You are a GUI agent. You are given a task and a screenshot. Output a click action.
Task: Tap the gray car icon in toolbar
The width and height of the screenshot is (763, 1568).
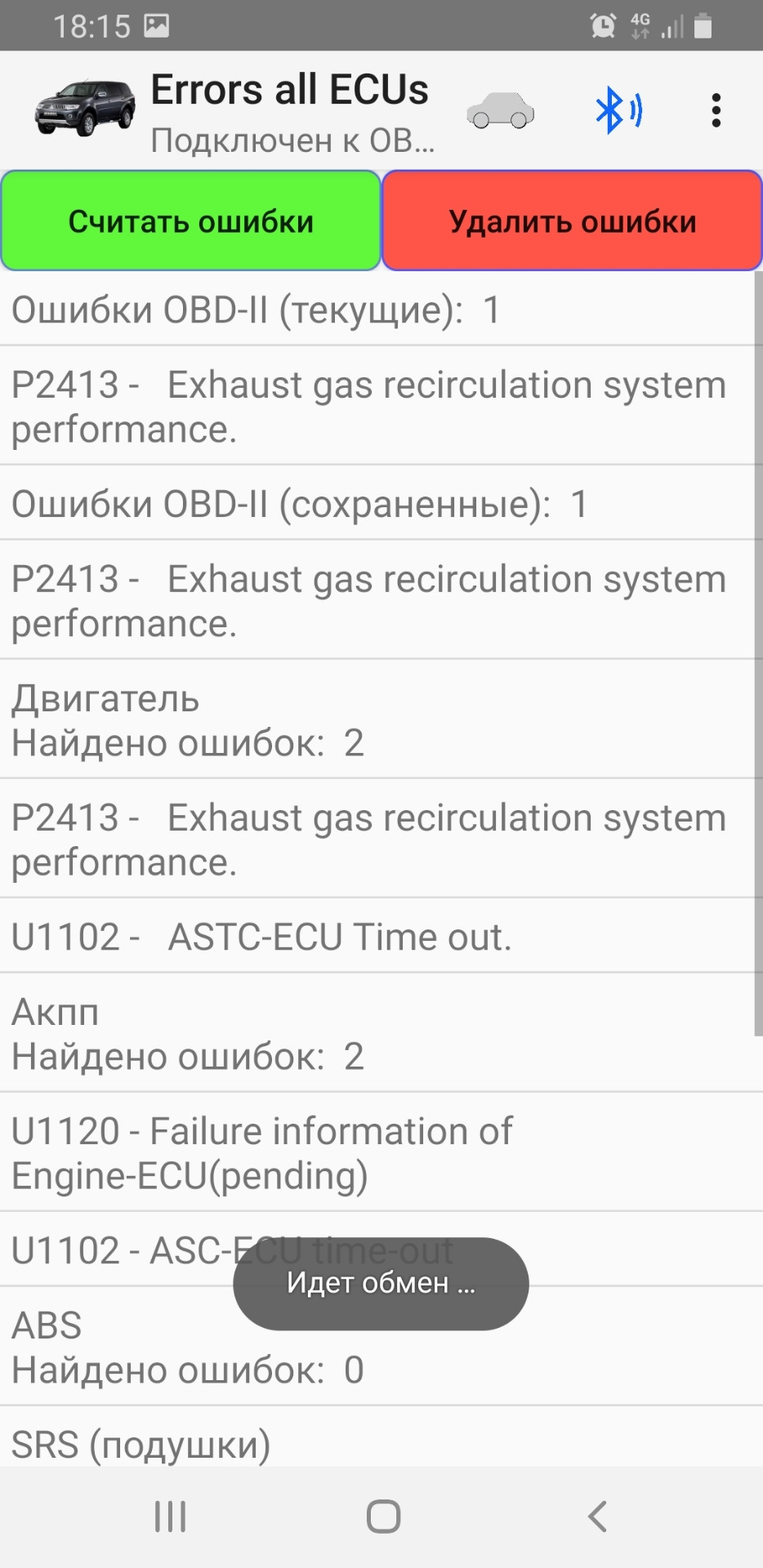click(x=500, y=111)
